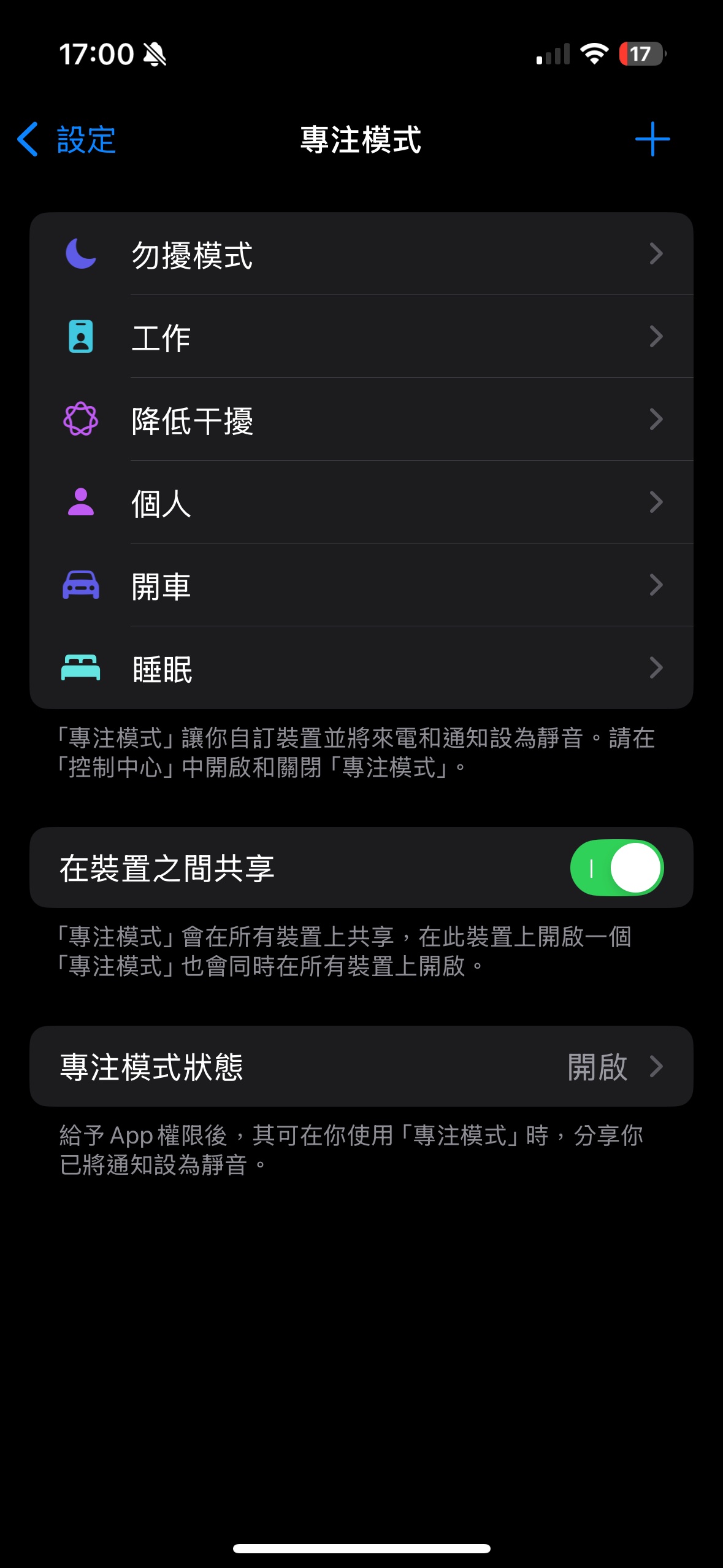Open the 個人 focus mode
The image size is (723, 1568).
coord(361,502)
